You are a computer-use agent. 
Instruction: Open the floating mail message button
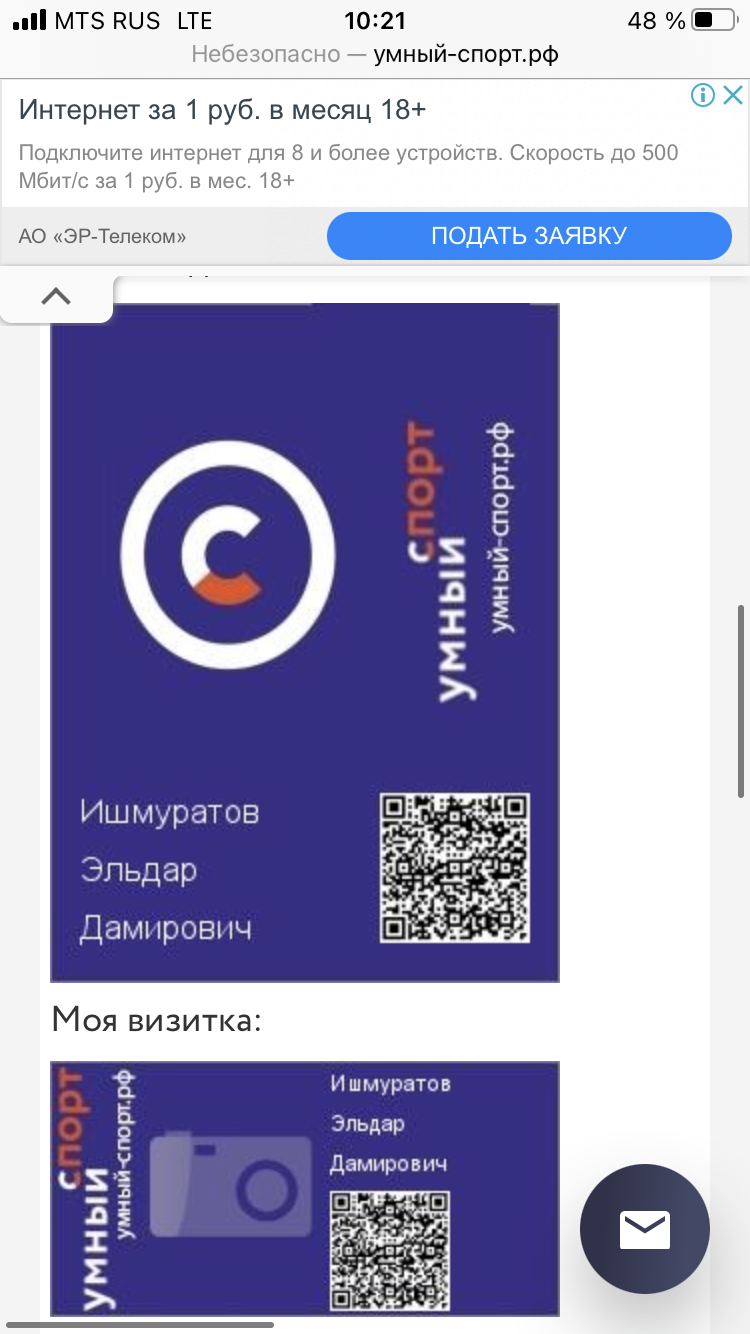click(645, 1229)
